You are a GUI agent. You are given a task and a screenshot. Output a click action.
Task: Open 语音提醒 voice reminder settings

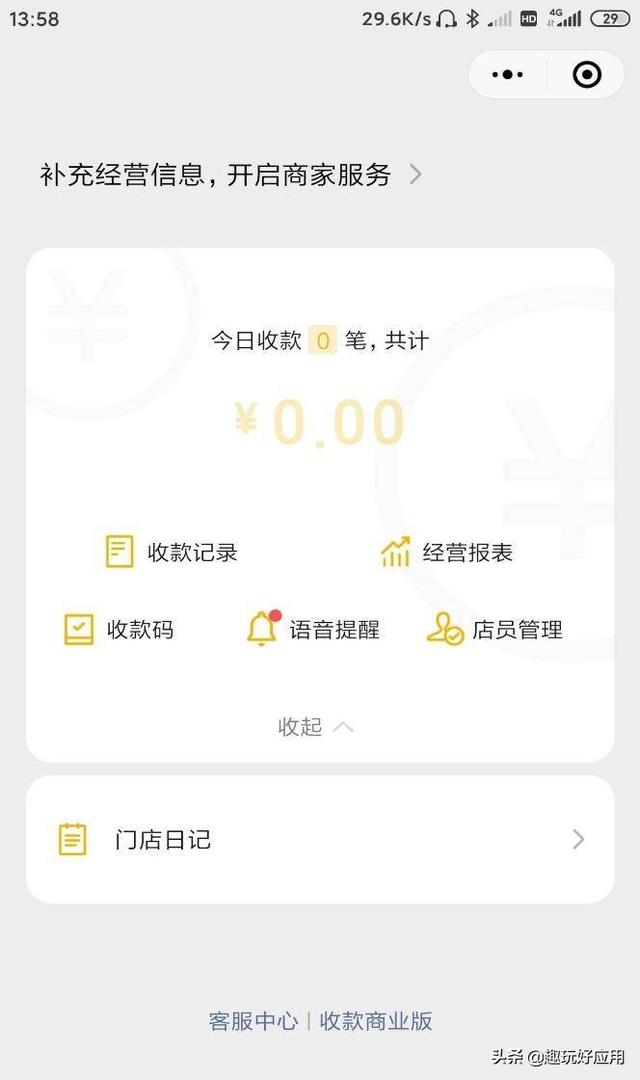(x=313, y=630)
